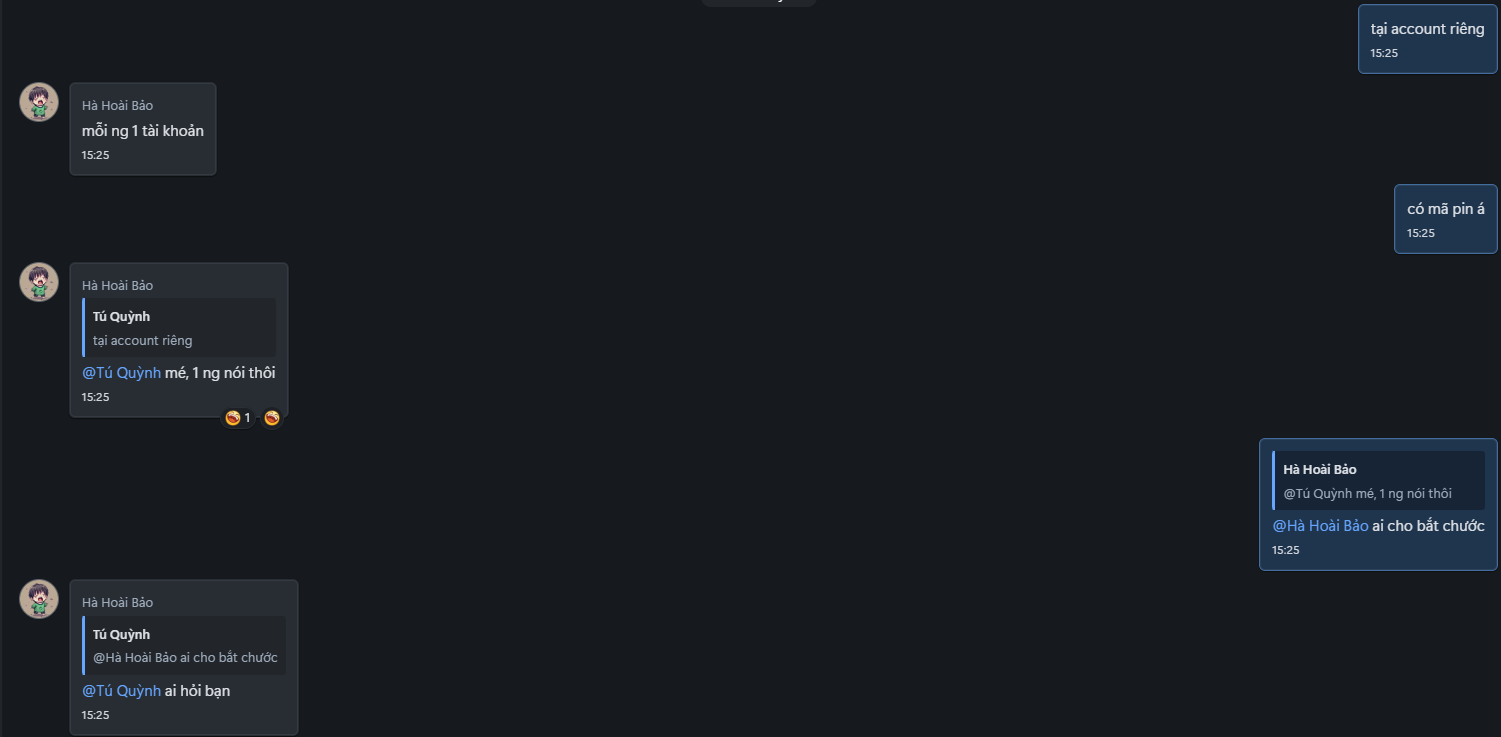Open quoted reply "@Tú Quỳnh mé, 1 ng nói thôi"
The width and height of the screenshot is (1501, 737).
pos(1378,481)
